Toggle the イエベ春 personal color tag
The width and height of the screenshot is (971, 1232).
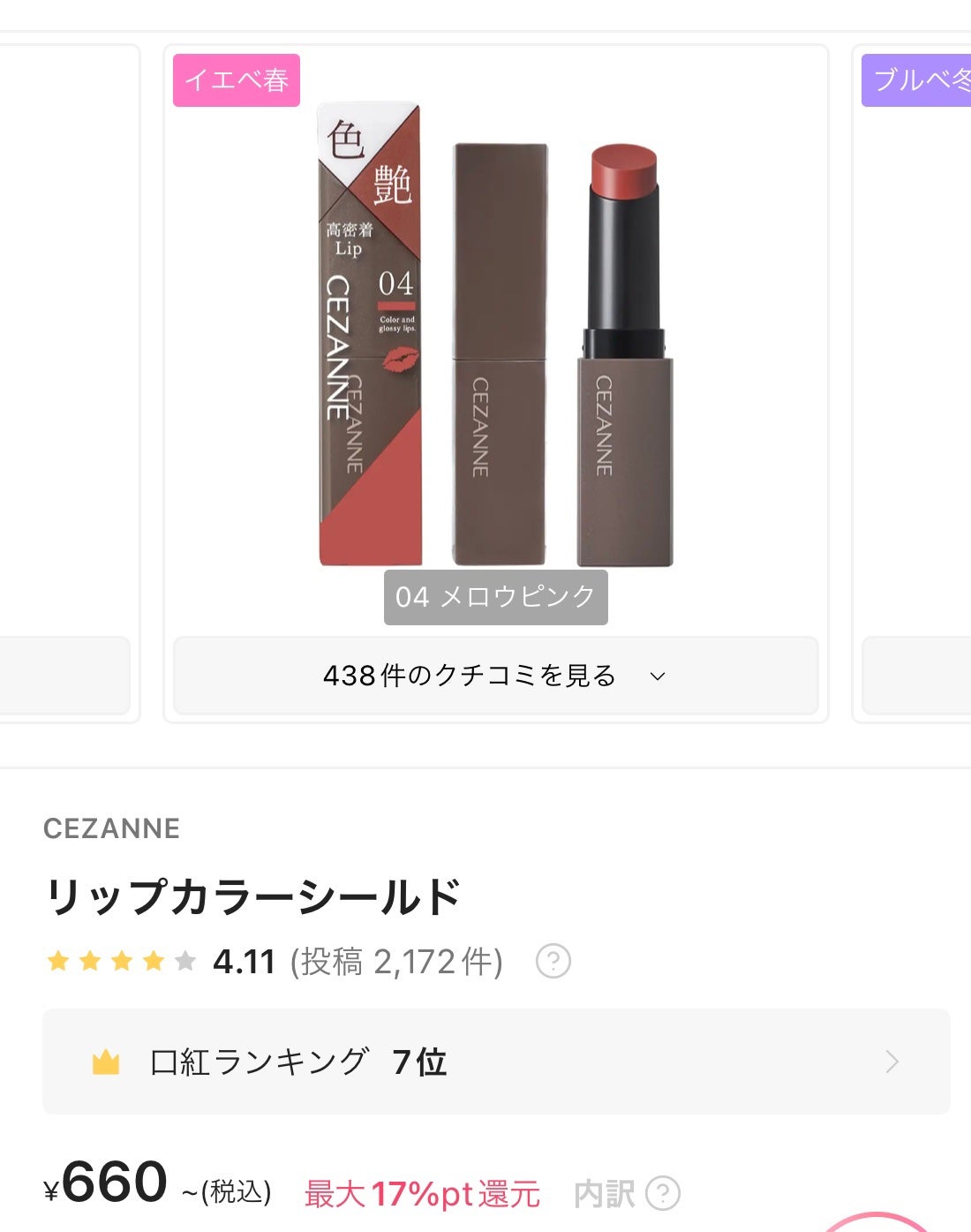pyautogui.click(x=237, y=80)
